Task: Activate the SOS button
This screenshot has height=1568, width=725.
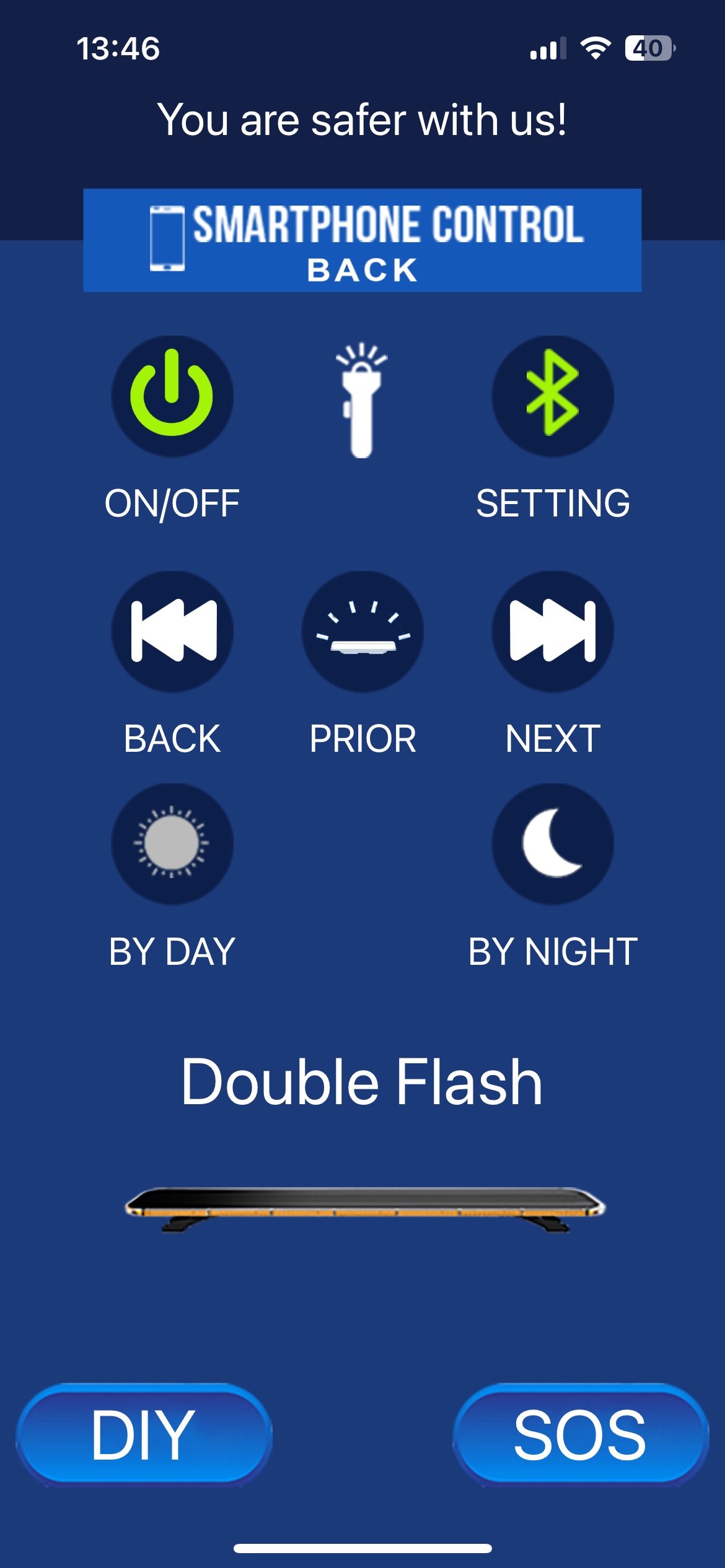Action: click(x=581, y=1434)
